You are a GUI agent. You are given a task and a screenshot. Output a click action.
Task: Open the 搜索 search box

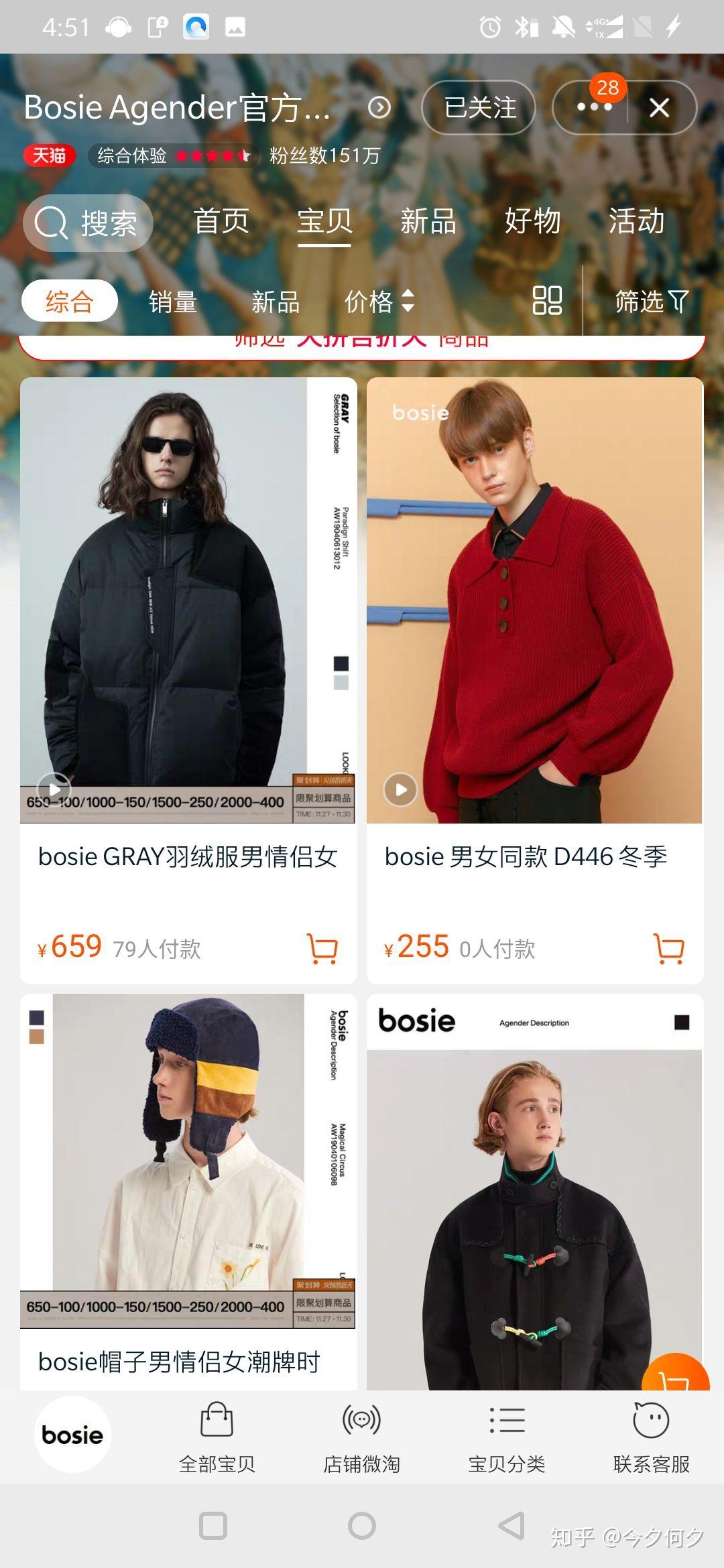pyautogui.click(x=88, y=223)
